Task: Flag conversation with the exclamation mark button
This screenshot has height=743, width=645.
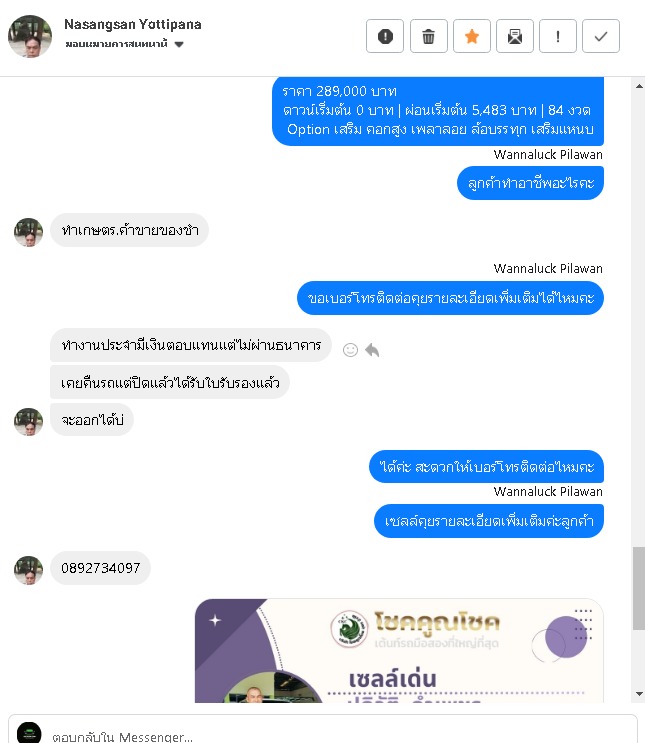Action: coord(558,36)
